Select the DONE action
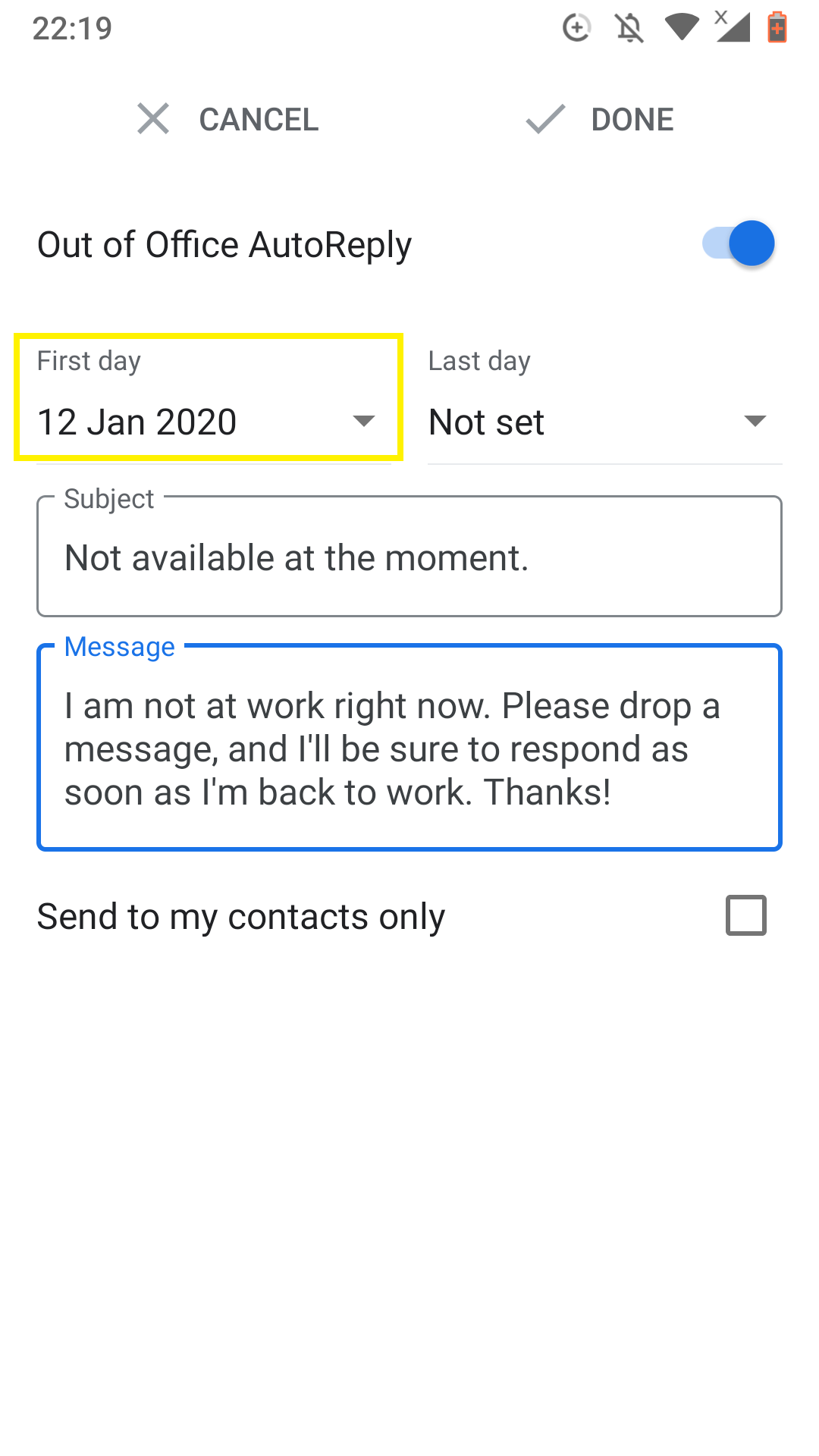This screenshot has width=819, height=1456. click(x=632, y=119)
